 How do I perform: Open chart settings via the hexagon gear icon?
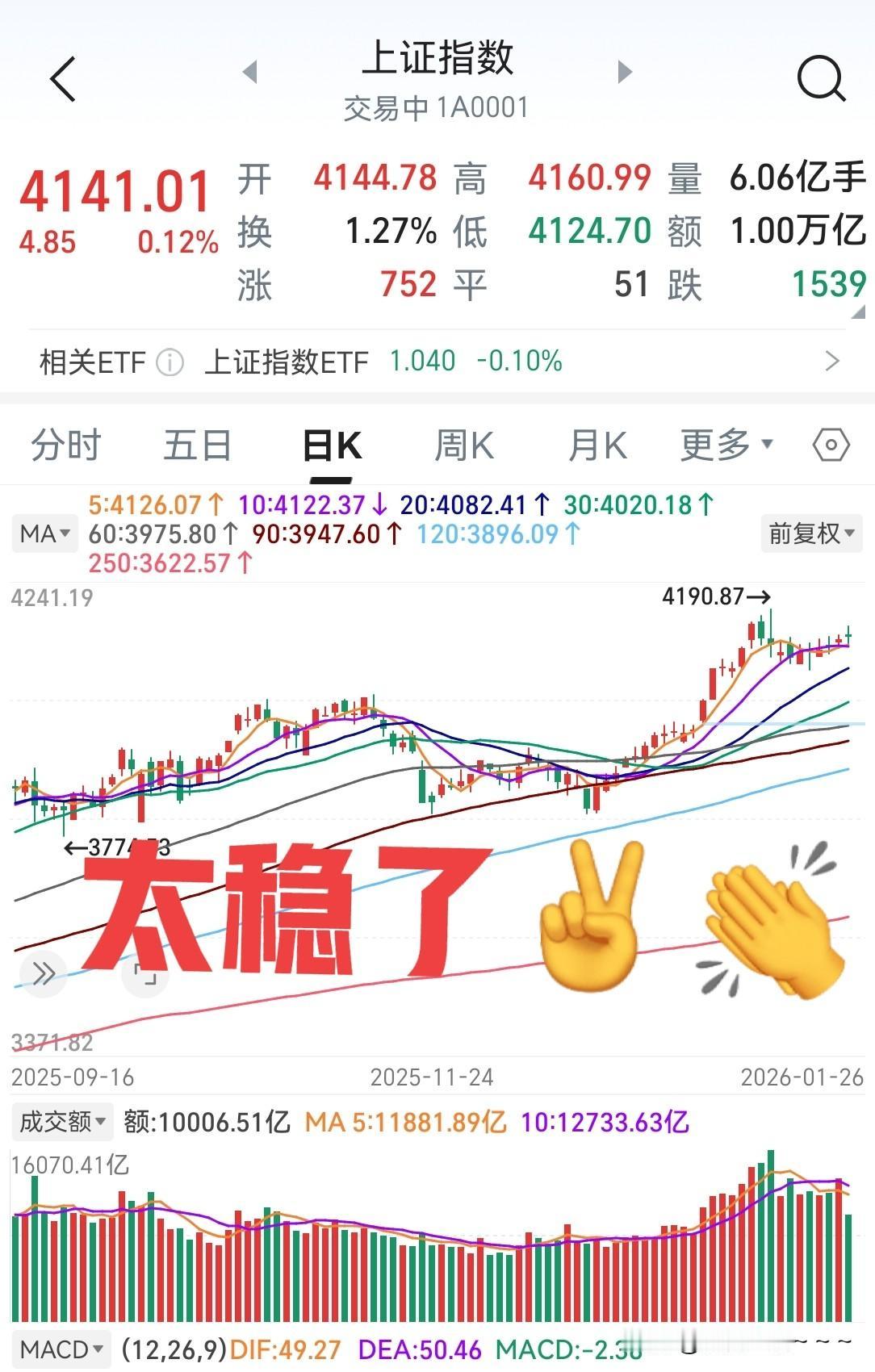pos(830,444)
